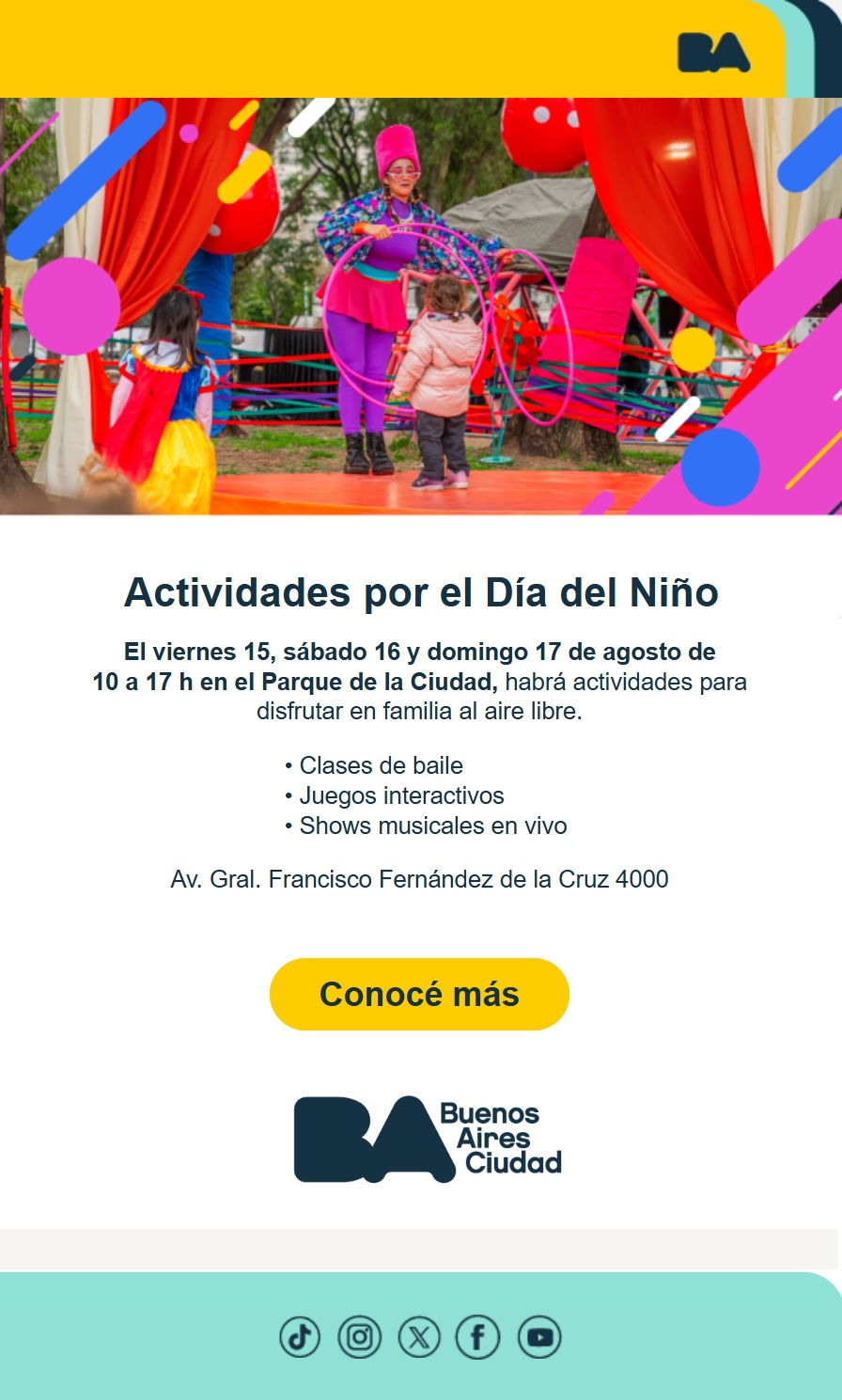Tap the Conocé más button
This screenshot has width=842, height=1400.
coord(419,994)
